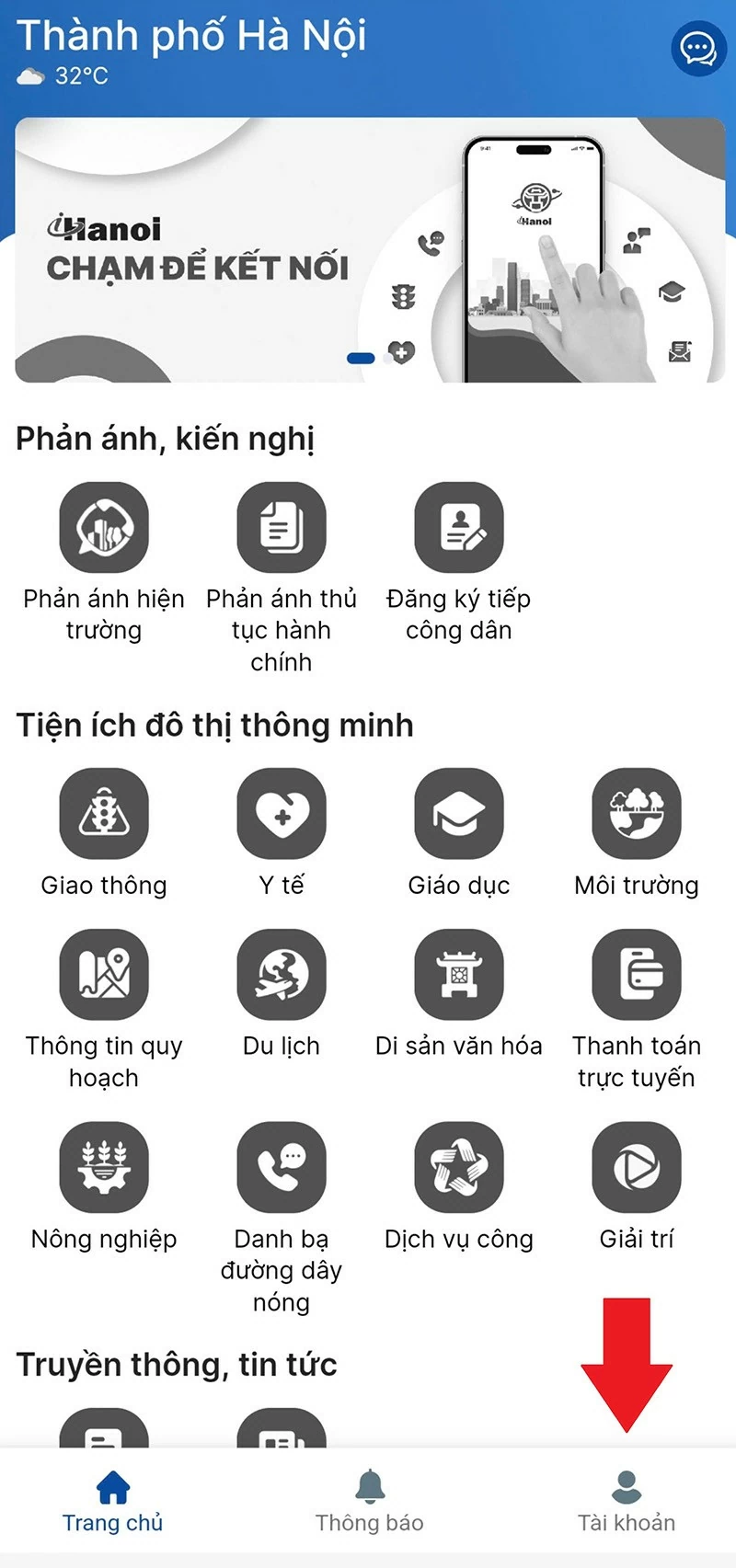The width and height of the screenshot is (736, 1568).
Task: Open Đăng ký tiếp công dân
Action: 459,527
